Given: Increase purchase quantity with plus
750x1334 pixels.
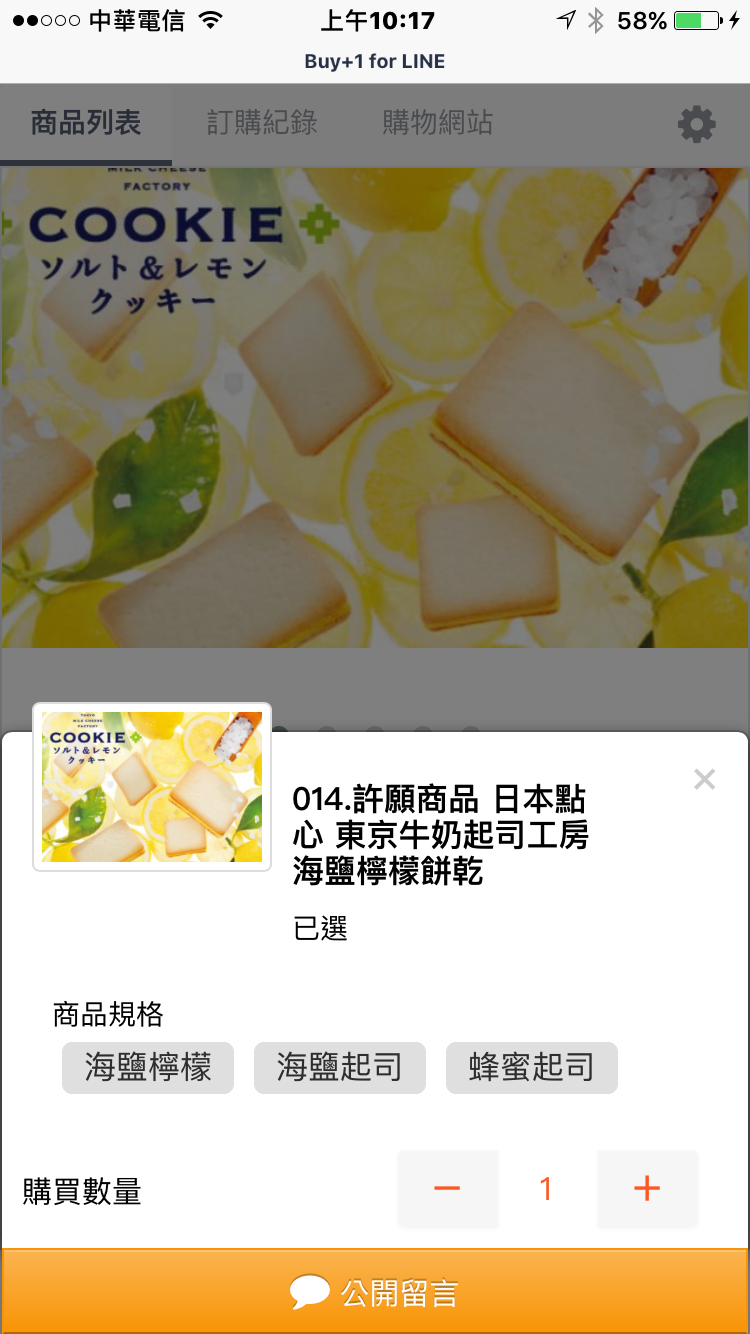Looking at the screenshot, I should 647,1188.
